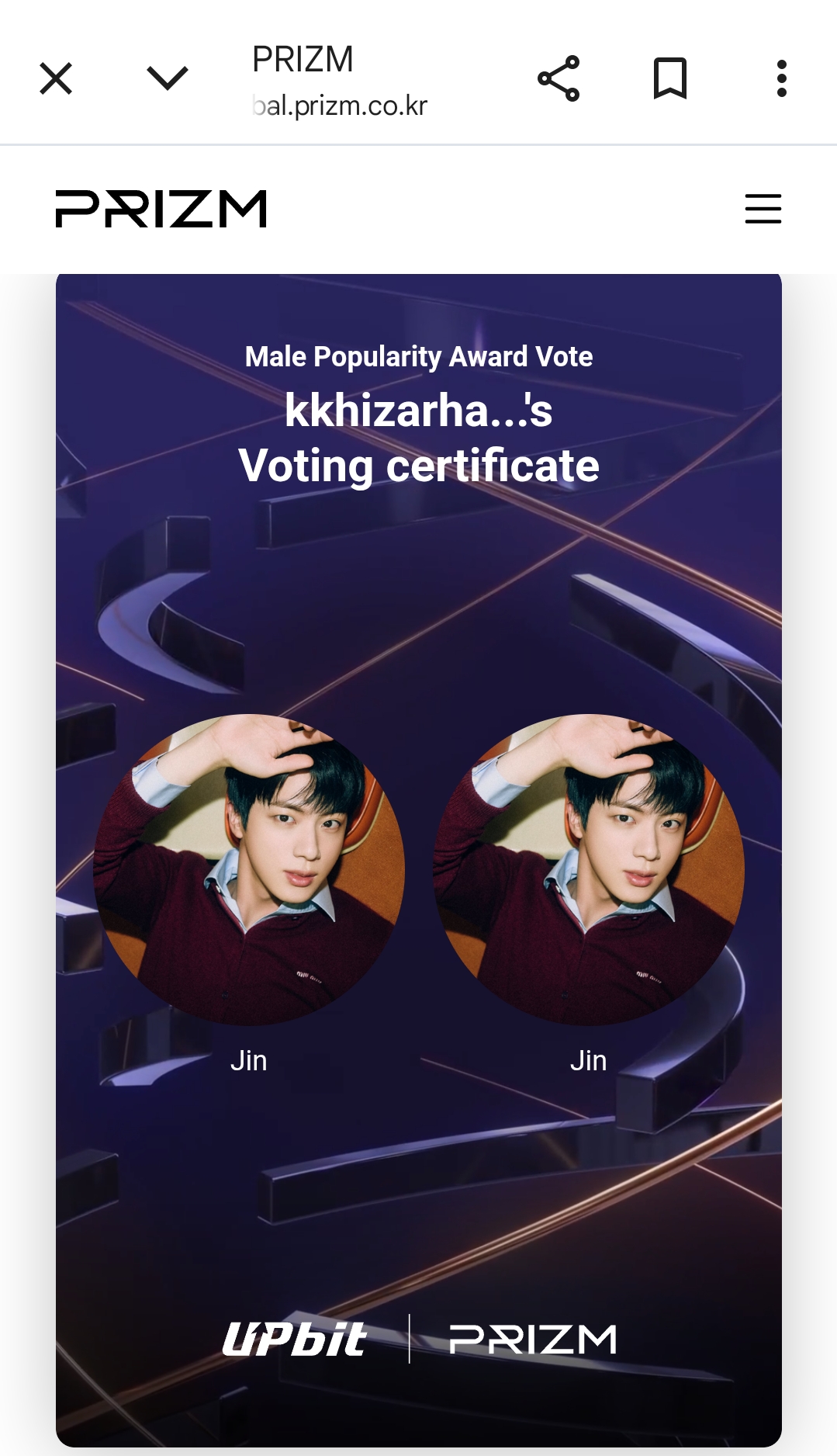Bookmark the current page
The width and height of the screenshot is (837, 1456).
click(x=670, y=78)
